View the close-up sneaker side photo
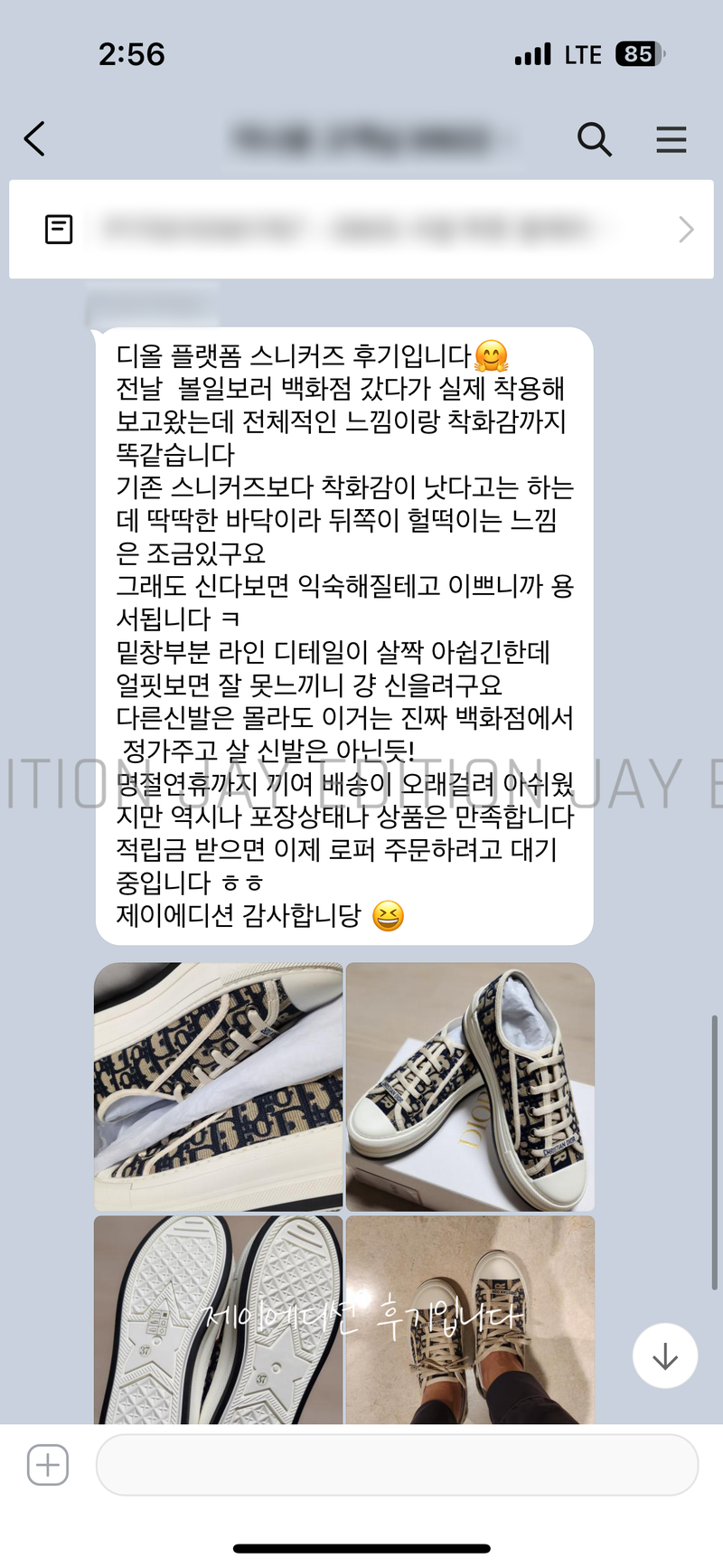723x1568 pixels. point(219,1086)
